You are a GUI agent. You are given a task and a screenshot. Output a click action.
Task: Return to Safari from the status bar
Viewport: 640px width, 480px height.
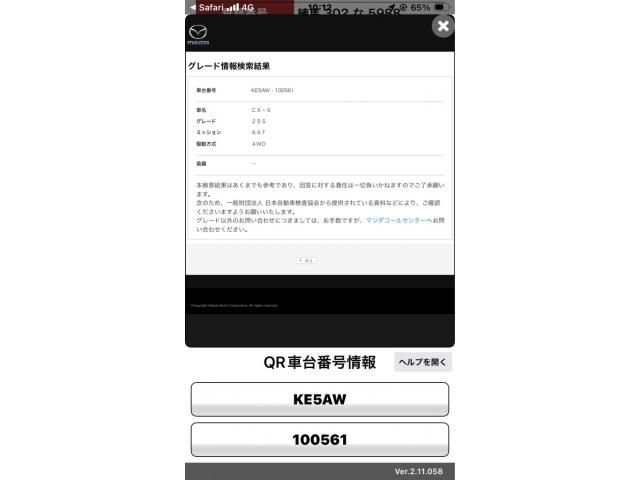(x=206, y=6)
